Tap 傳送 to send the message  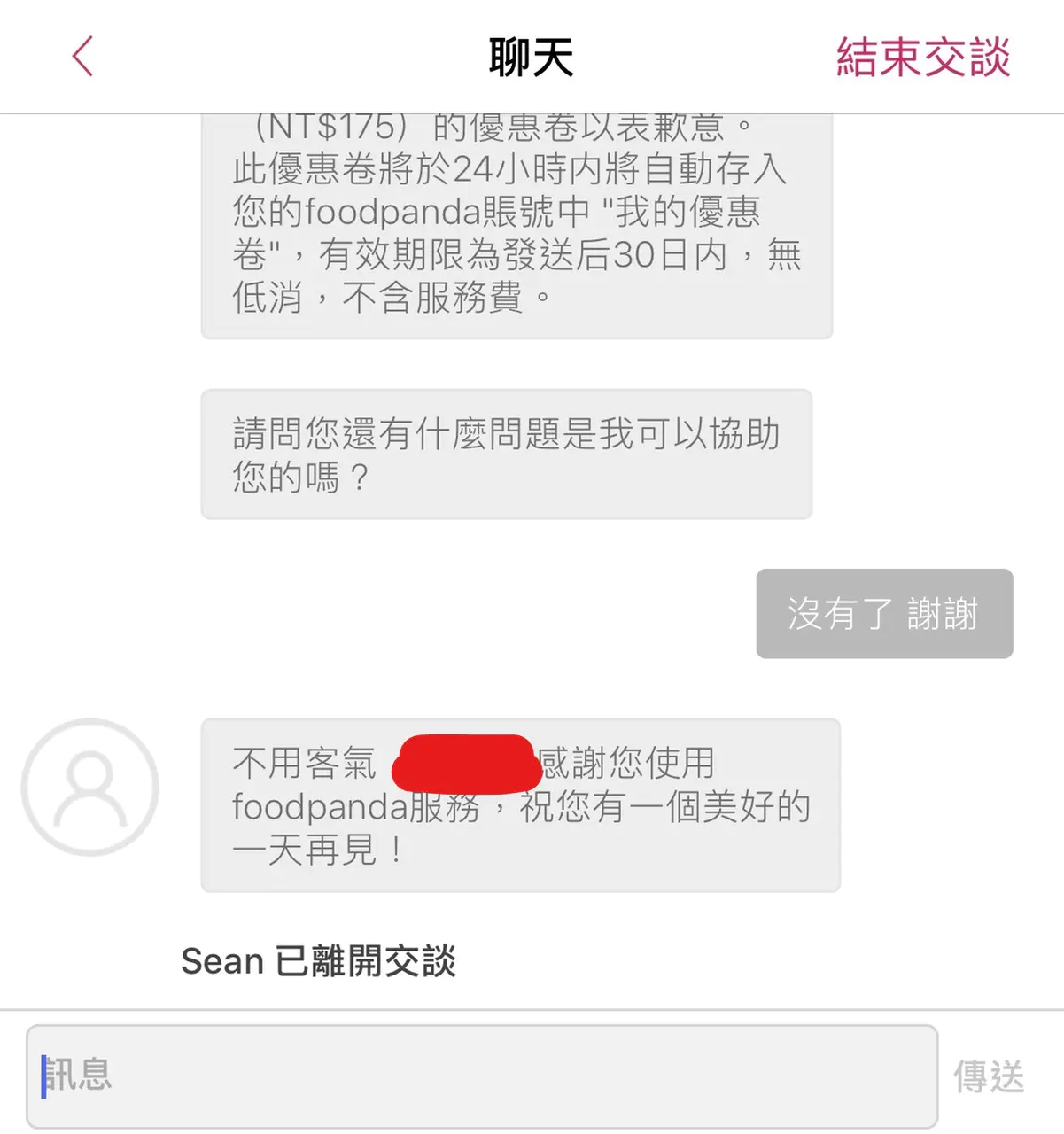coord(989,1077)
